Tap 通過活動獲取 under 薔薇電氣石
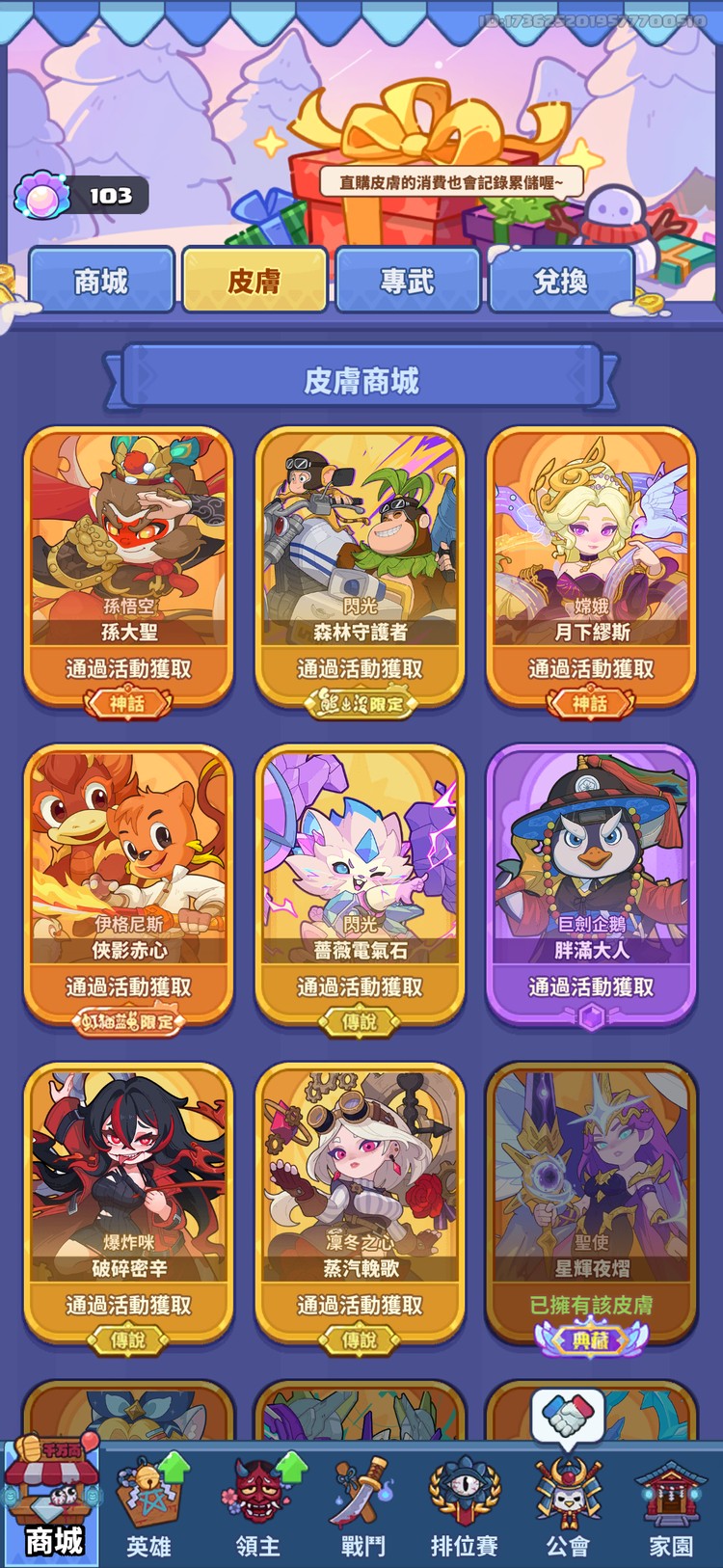 pyautogui.click(x=361, y=987)
